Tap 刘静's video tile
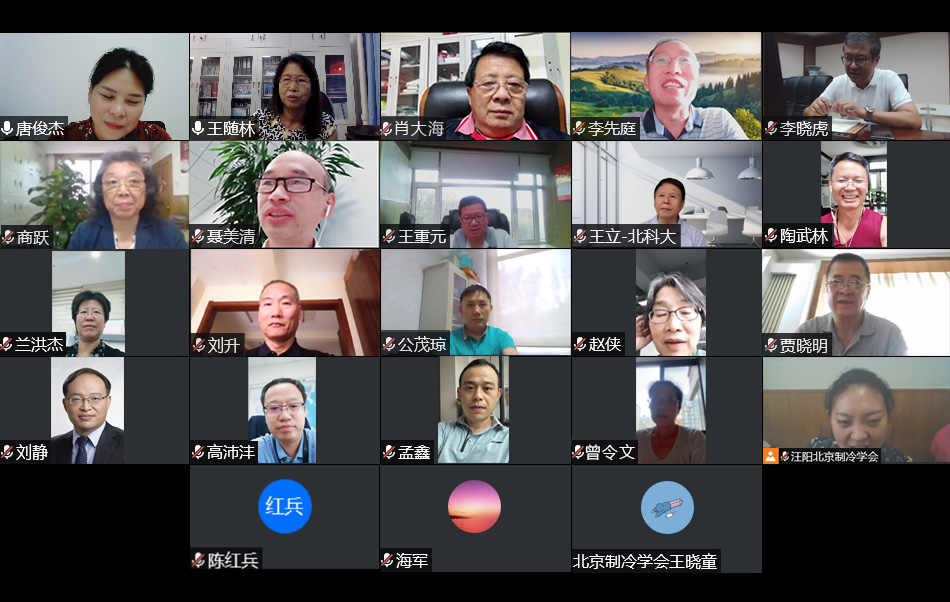The height and width of the screenshot is (602, 950). point(94,410)
